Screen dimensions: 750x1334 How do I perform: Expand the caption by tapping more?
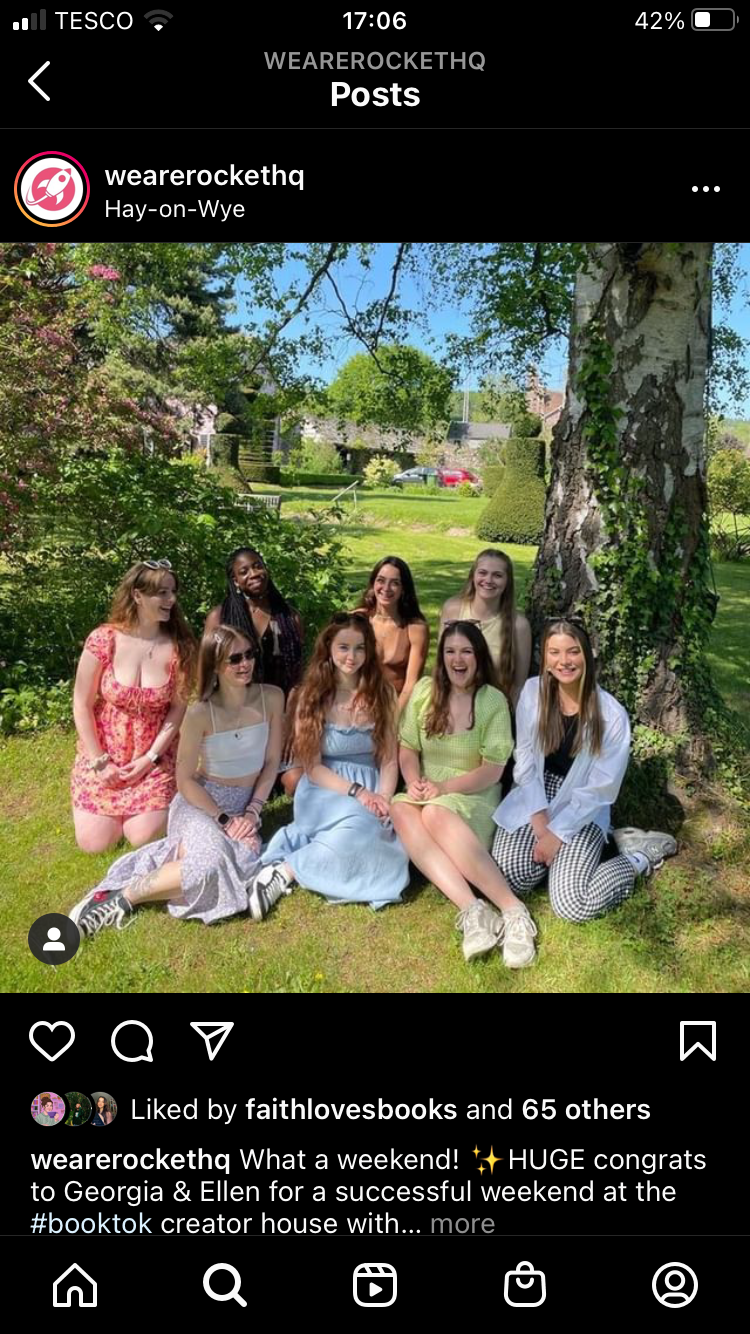[x=462, y=1223]
